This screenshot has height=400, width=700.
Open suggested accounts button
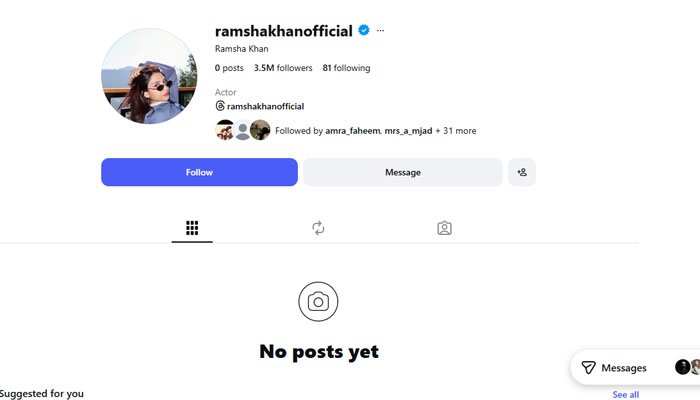pyautogui.click(x=522, y=172)
